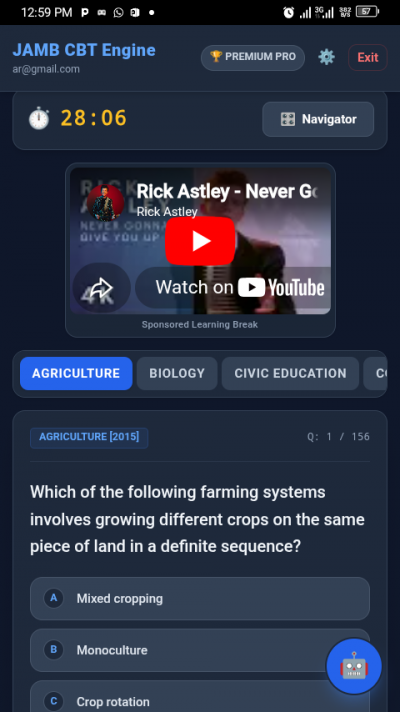Open the question Navigator
400x712 pixels.
tap(318, 119)
